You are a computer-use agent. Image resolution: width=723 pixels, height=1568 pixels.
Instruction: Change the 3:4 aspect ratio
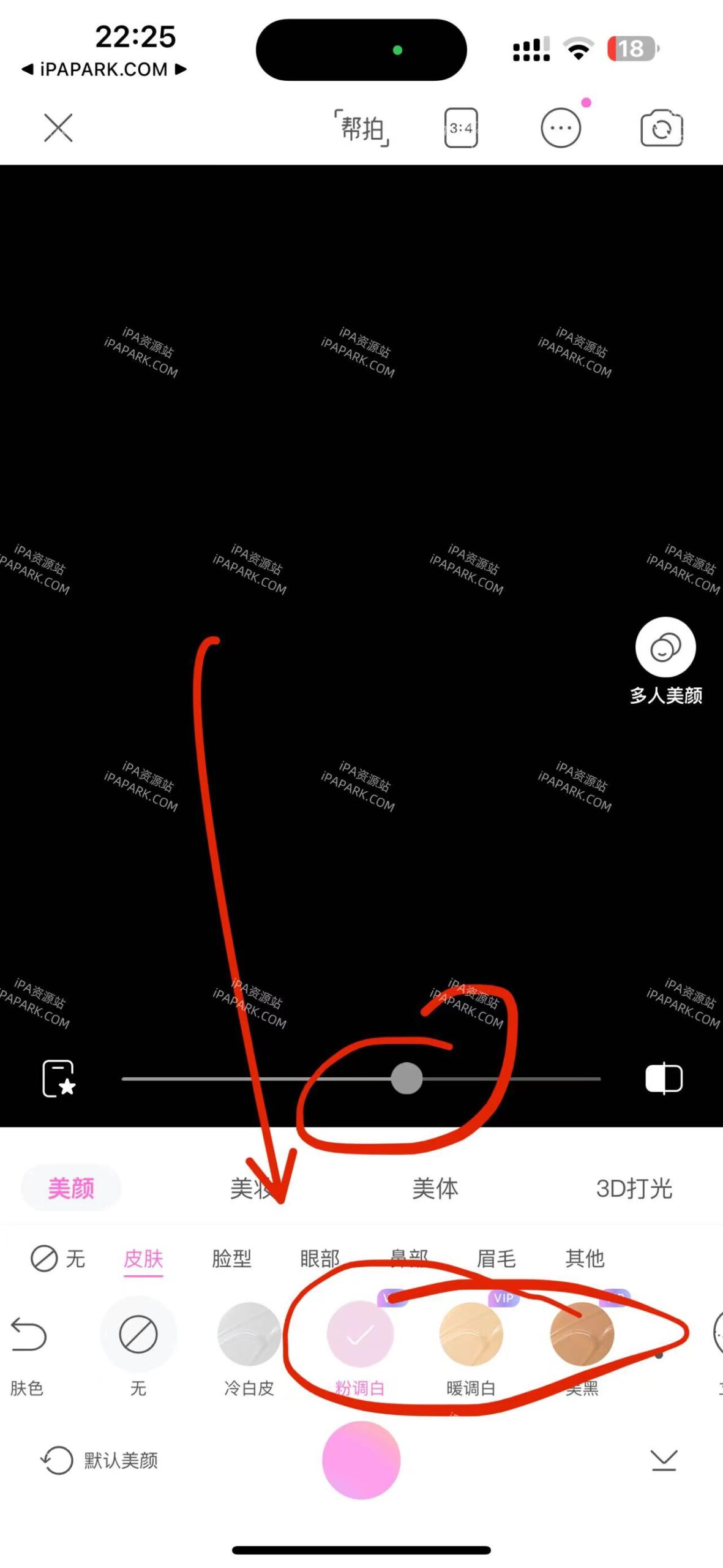click(x=460, y=128)
